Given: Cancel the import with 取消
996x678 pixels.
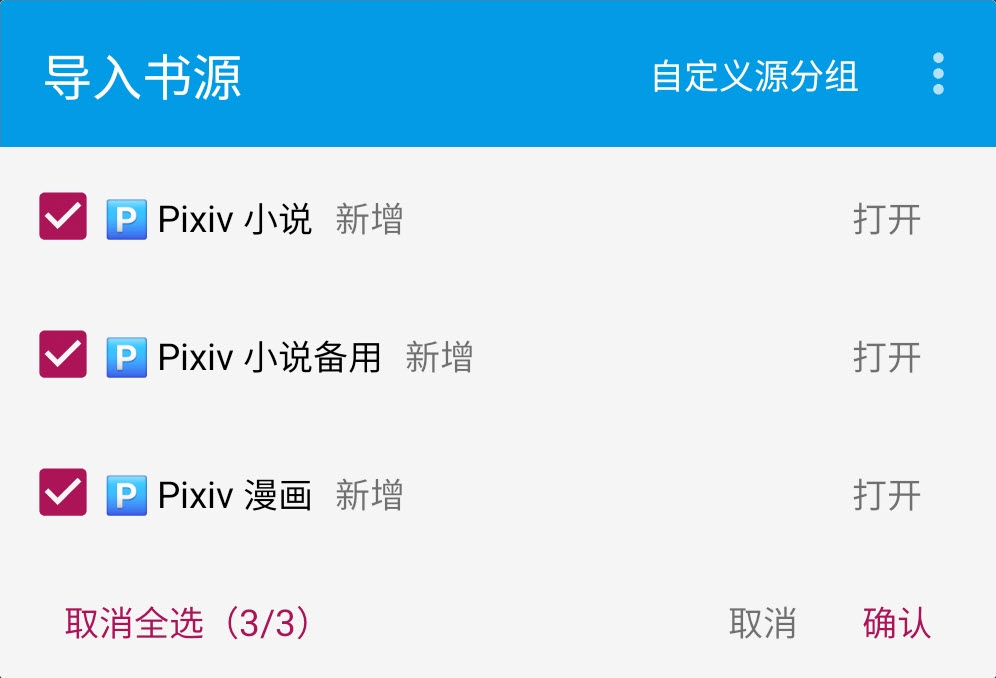Looking at the screenshot, I should coord(762,623).
